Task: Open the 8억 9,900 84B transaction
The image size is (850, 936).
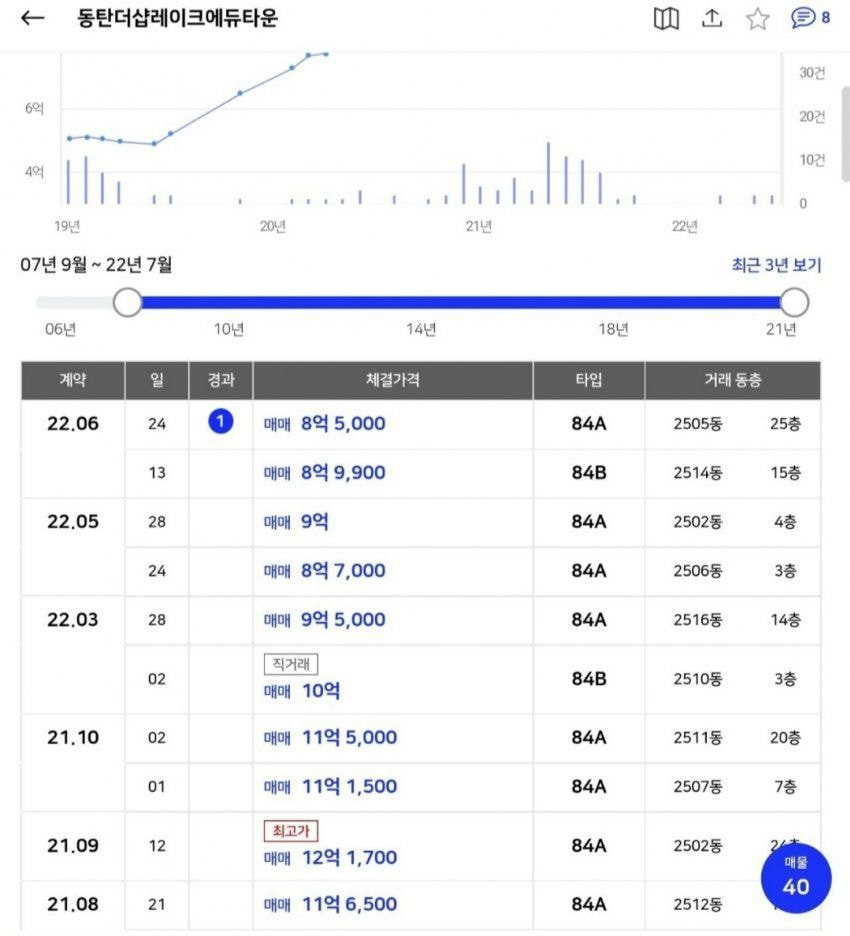Action: coord(343,473)
